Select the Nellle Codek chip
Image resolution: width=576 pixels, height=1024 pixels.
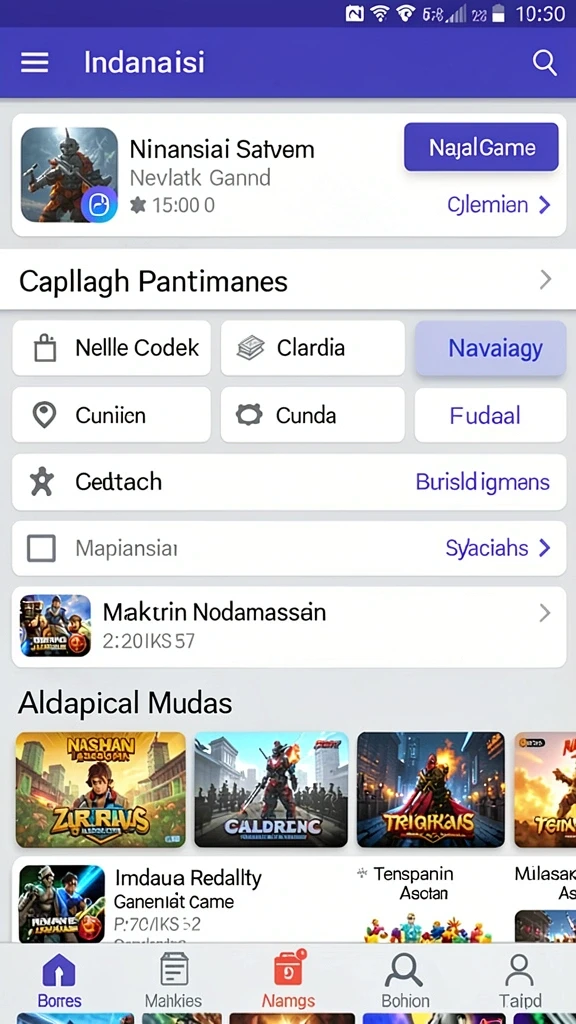(112, 348)
